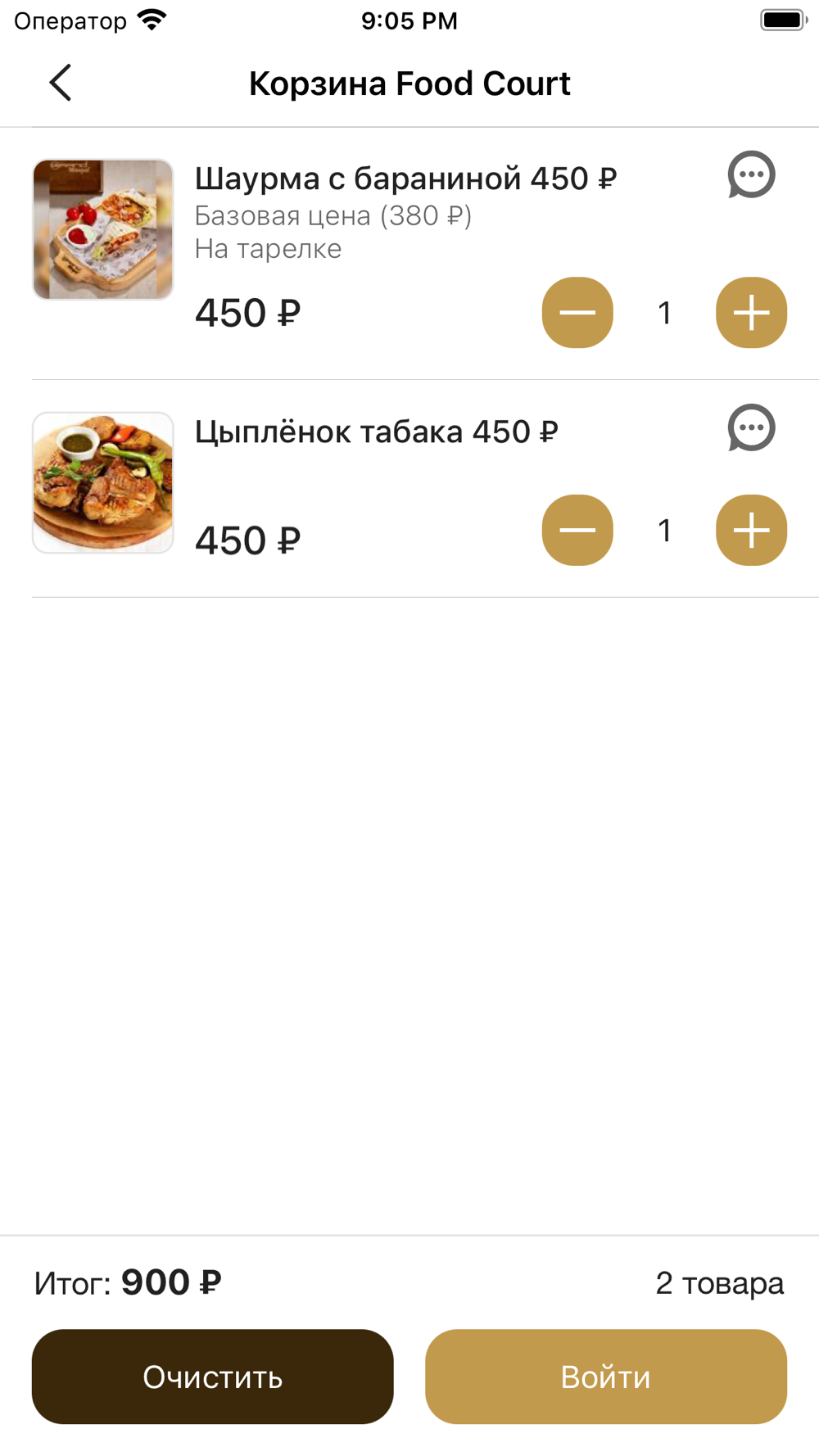Increase quantity of Шаурма с бараниной
819x1456 pixels.
point(751,313)
